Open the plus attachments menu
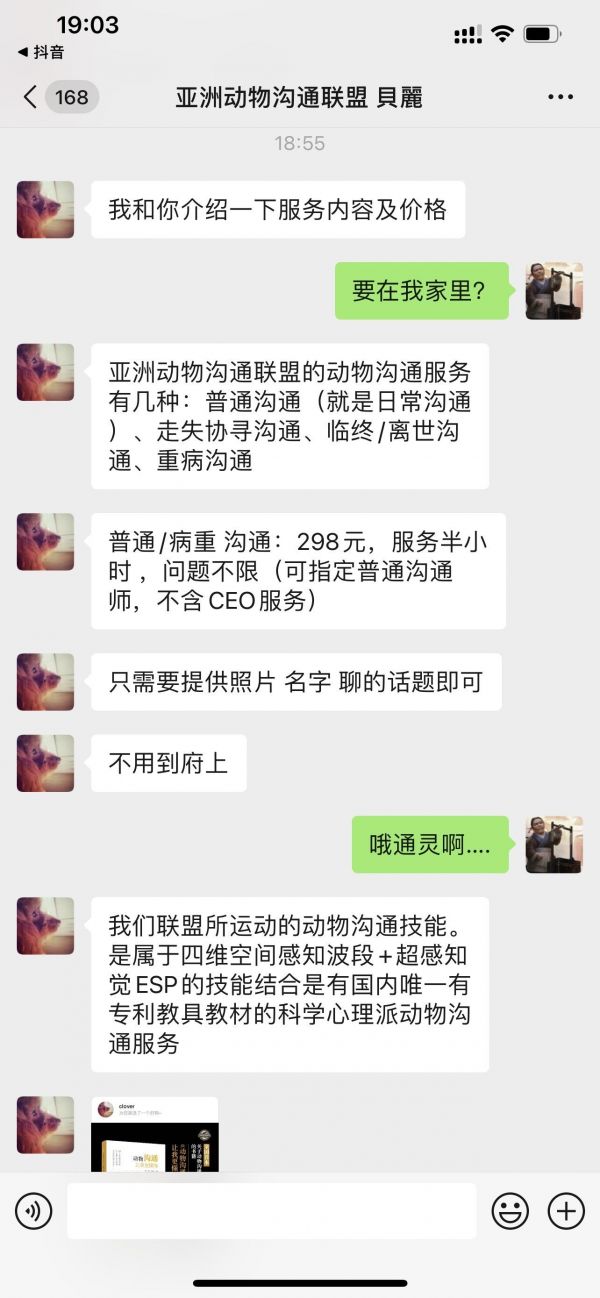The image size is (600, 1298). pyautogui.click(x=566, y=1211)
